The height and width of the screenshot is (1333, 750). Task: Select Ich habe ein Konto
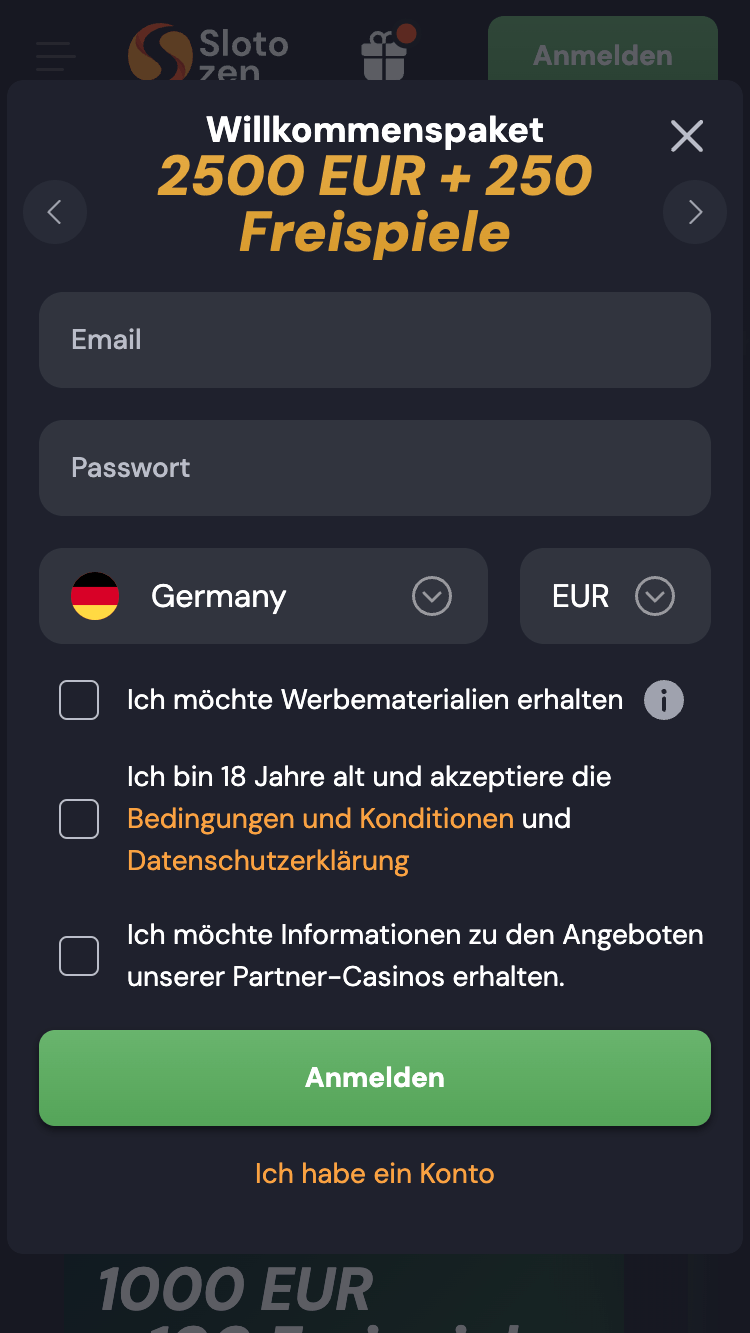click(374, 1173)
